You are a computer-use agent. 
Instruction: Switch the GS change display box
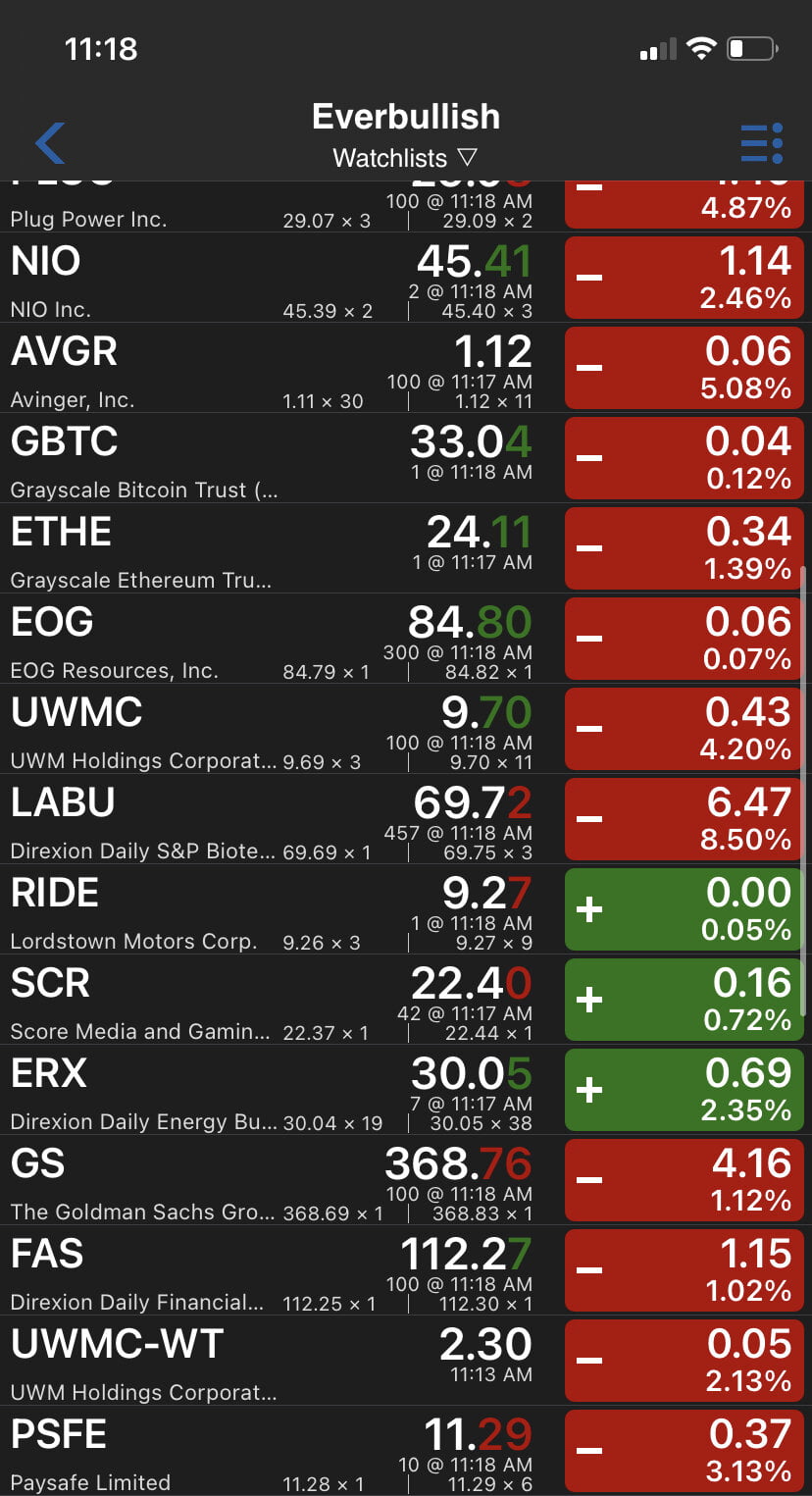pyautogui.click(x=685, y=1180)
